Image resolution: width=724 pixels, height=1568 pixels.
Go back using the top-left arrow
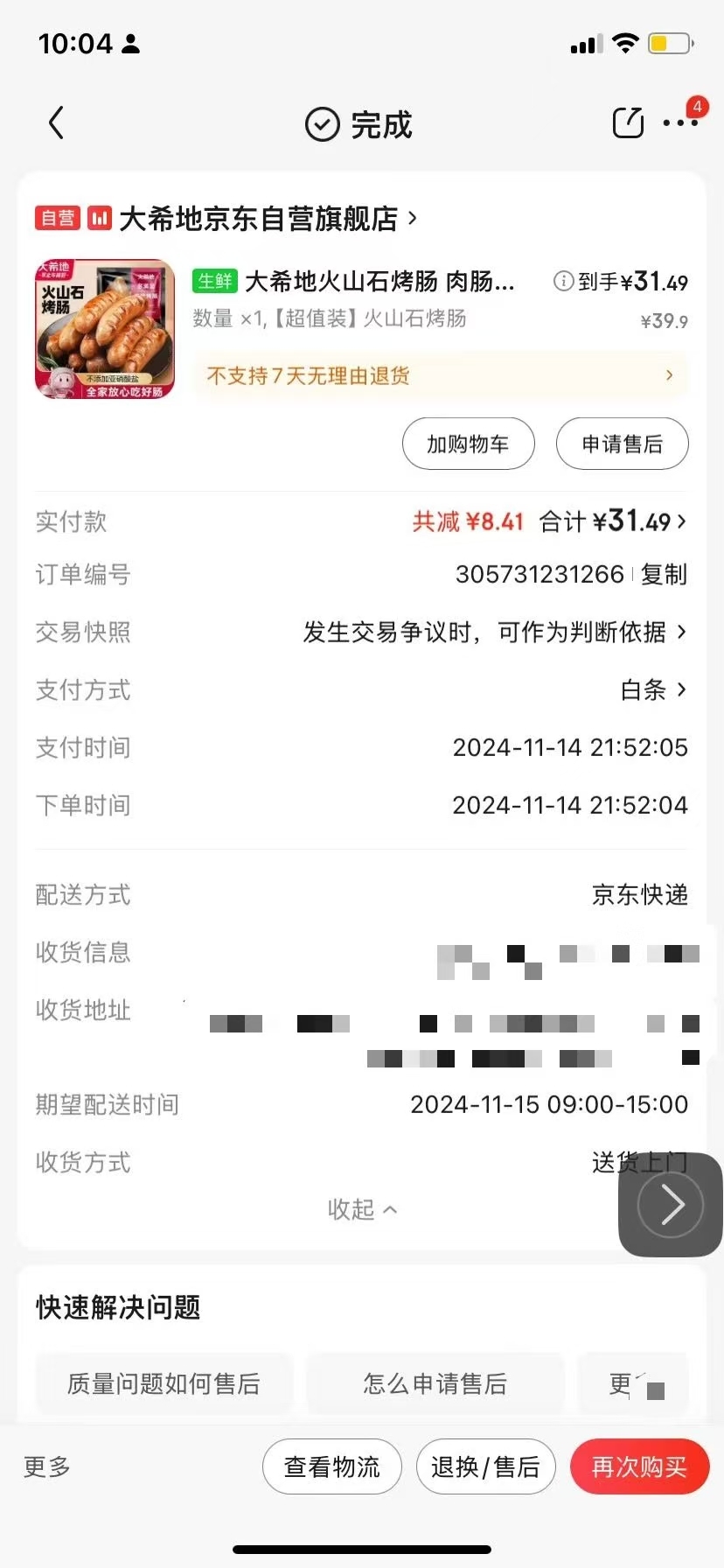point(57,123)
